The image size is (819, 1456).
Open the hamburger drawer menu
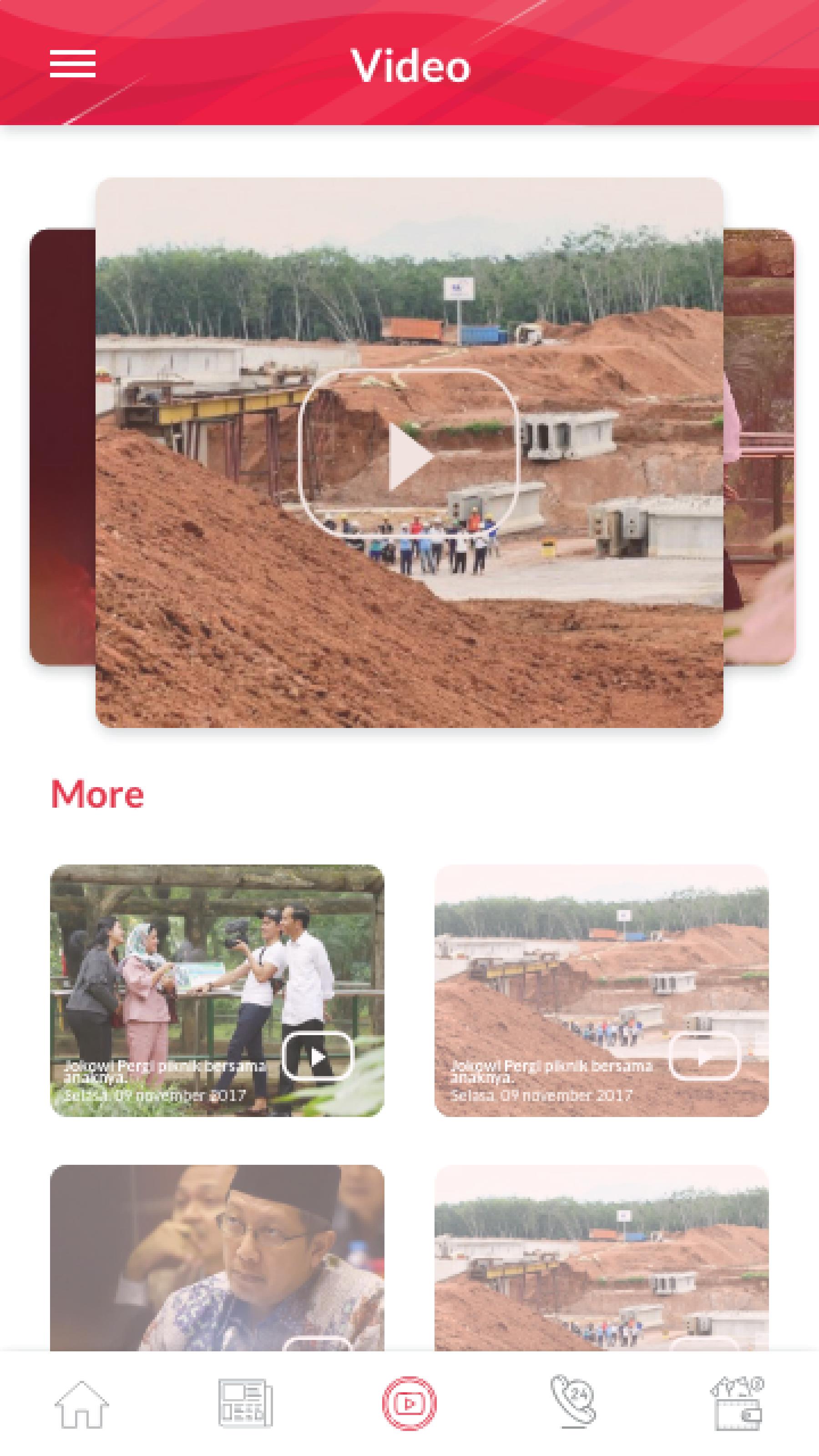click(x=72, y=63)
